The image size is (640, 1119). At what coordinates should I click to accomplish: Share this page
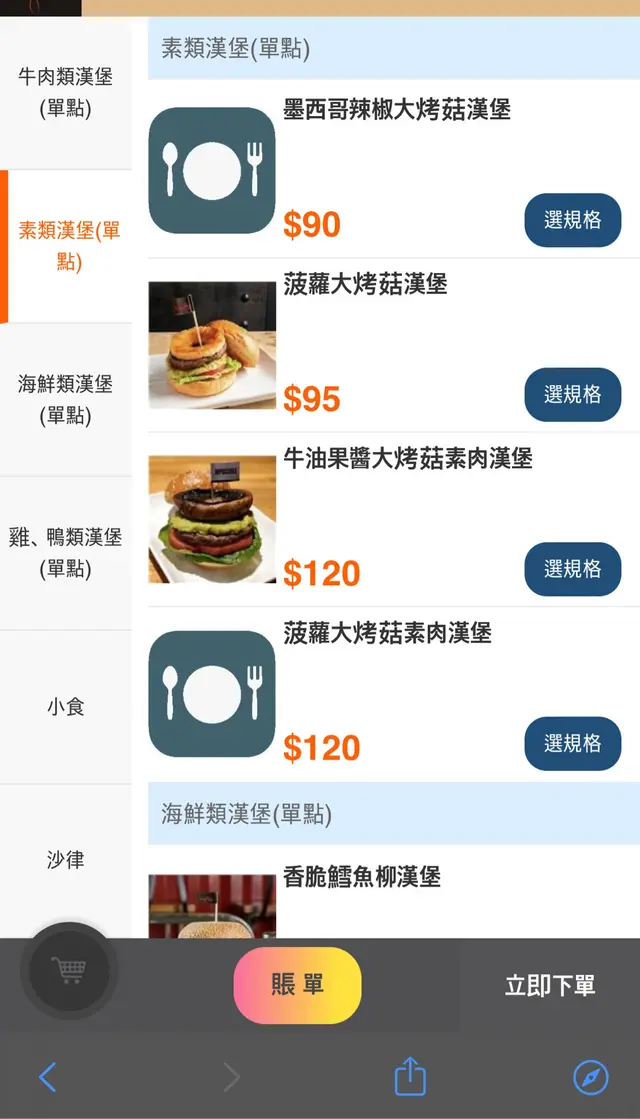pos(410,1077)
